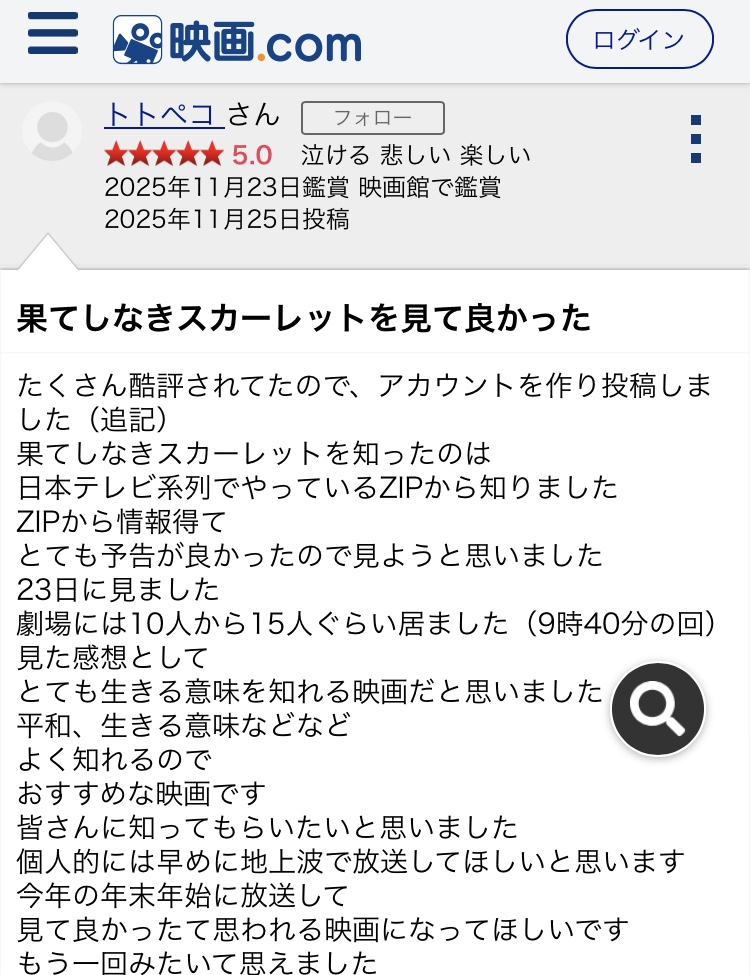Open the hamburger drawer menu

[53, 37]
